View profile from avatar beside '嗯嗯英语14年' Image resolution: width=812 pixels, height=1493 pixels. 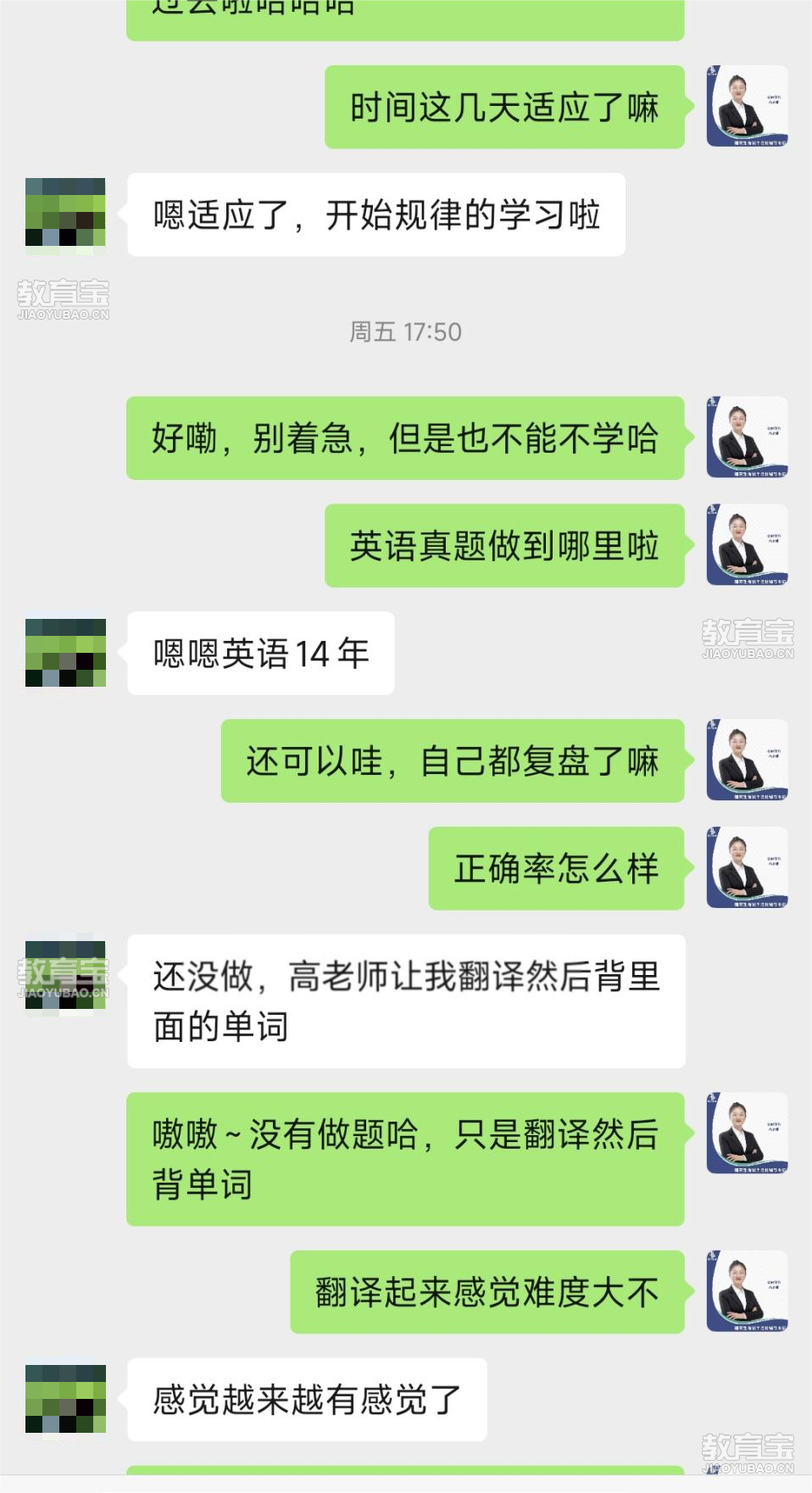coord(65,653)
